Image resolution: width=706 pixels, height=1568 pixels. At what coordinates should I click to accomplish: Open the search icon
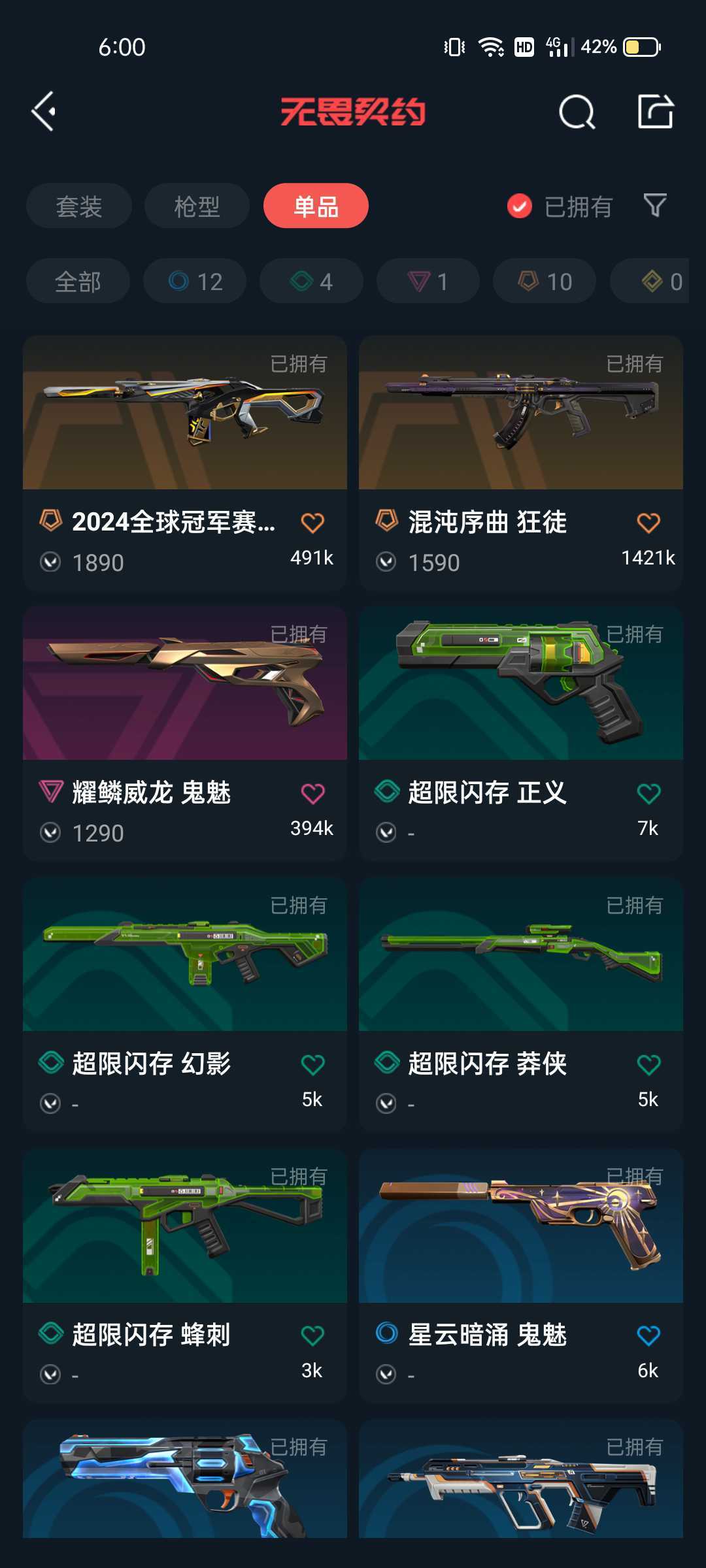(577, 112)
